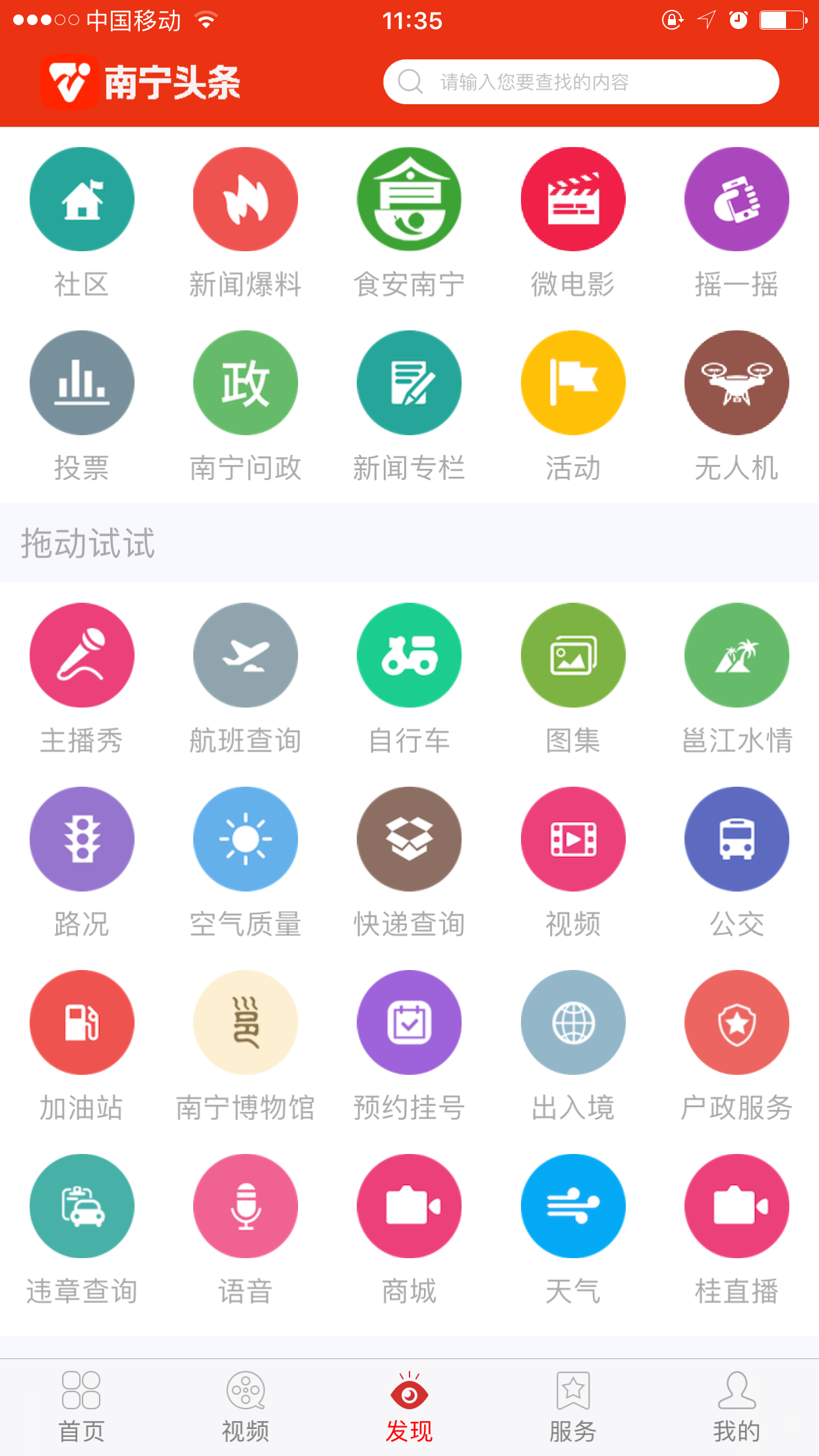Open the 公交 bus icon
Screen dimensions: 819x1456
pyautogui.click(x=737, y=839)
